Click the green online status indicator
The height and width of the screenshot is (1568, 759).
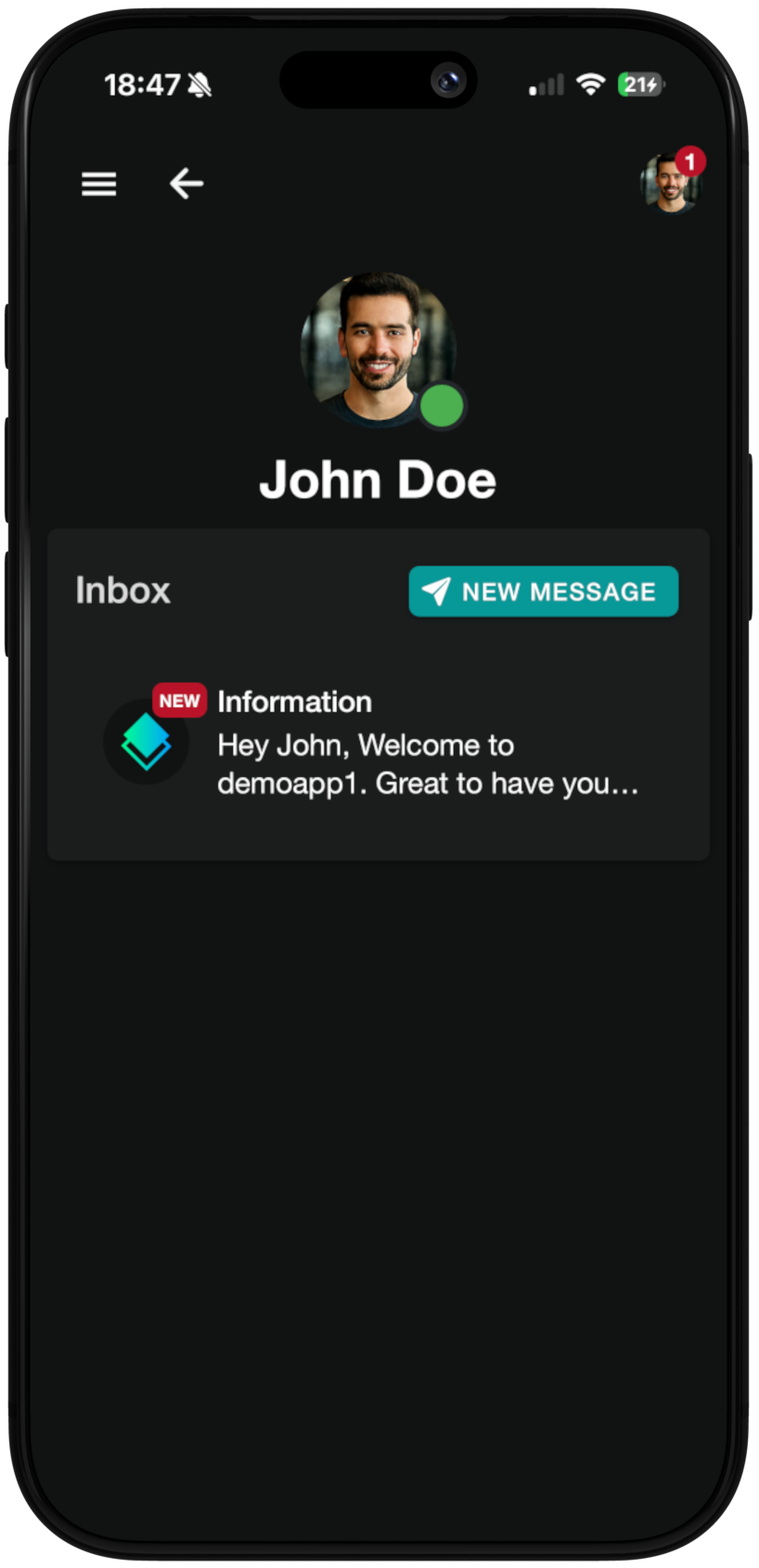[x=442, y=405]
